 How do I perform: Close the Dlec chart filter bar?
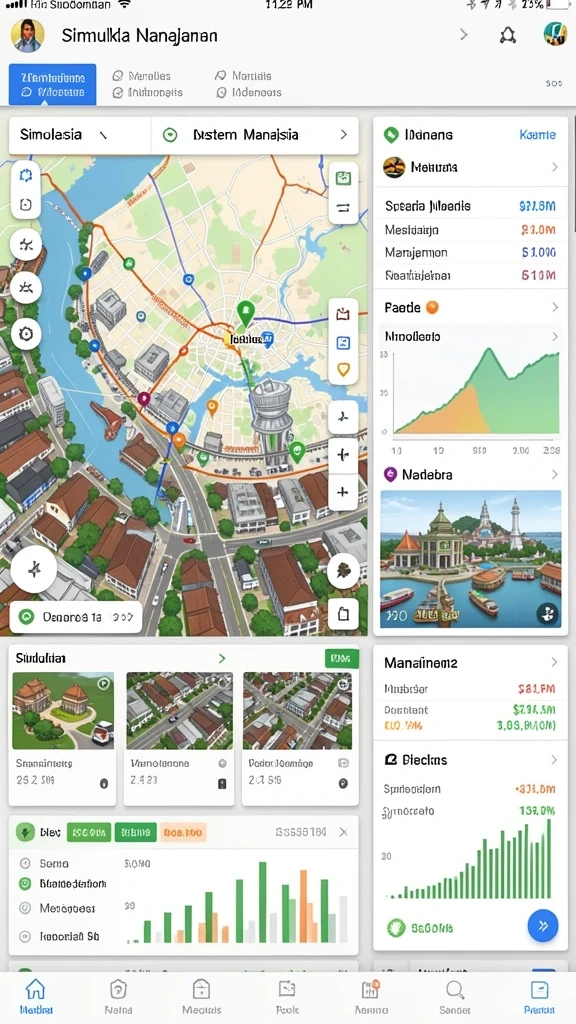[344, 832]
